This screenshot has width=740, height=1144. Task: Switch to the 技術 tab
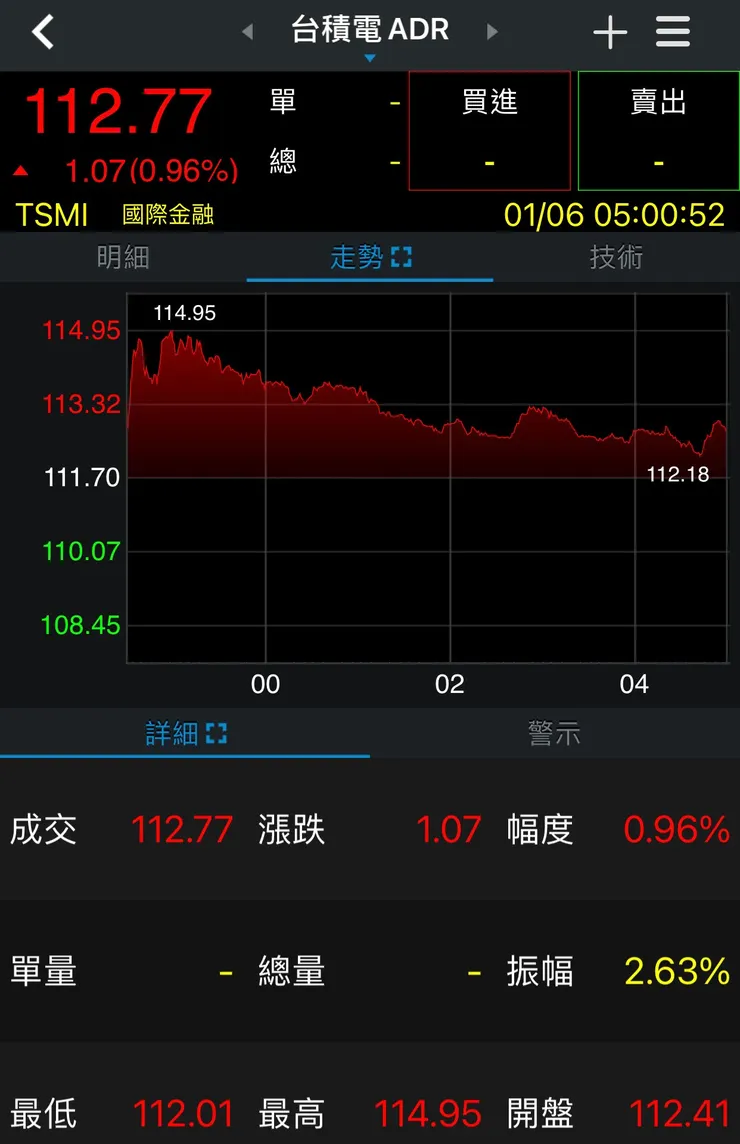[615, 256]
